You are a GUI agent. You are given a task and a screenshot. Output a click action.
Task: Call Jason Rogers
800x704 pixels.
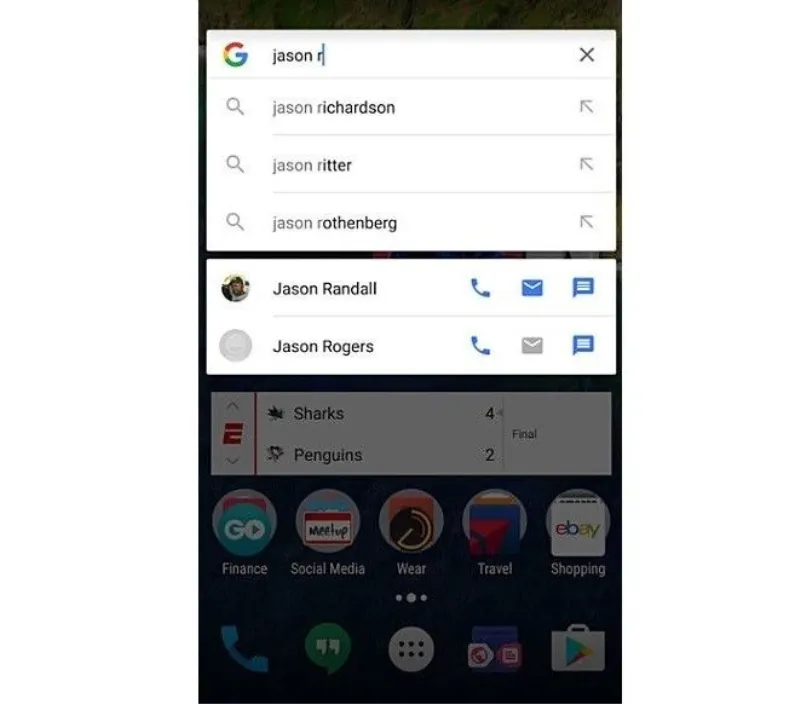[x=480, y=346]
